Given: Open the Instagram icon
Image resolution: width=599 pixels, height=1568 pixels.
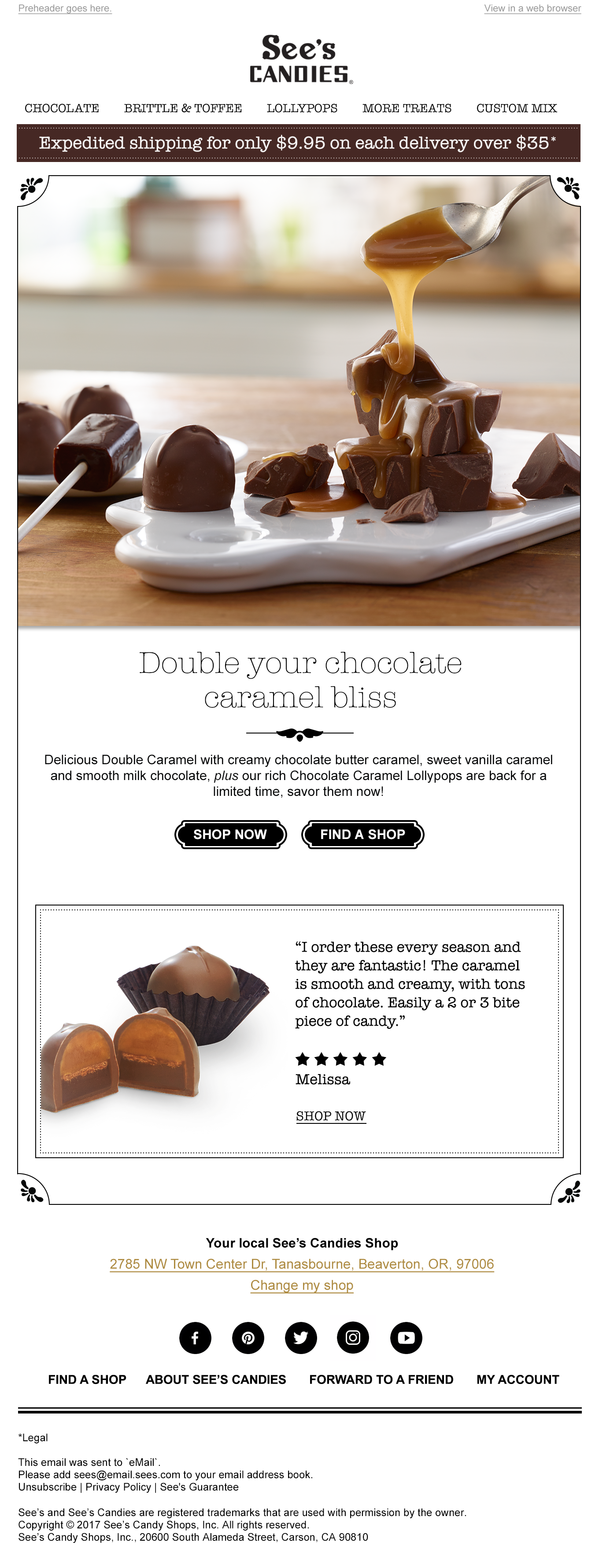Looking at the screenshot, I should click(x=353, y=1337).
